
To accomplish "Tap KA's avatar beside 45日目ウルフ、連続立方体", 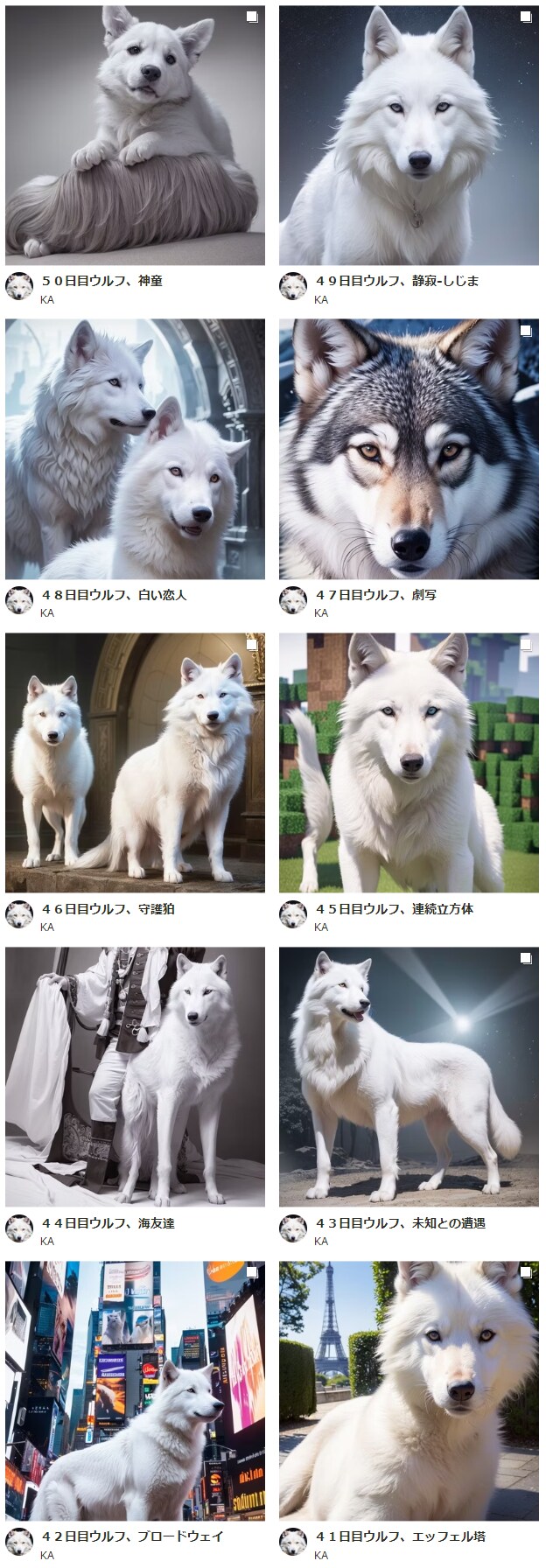I will (293, 915).
